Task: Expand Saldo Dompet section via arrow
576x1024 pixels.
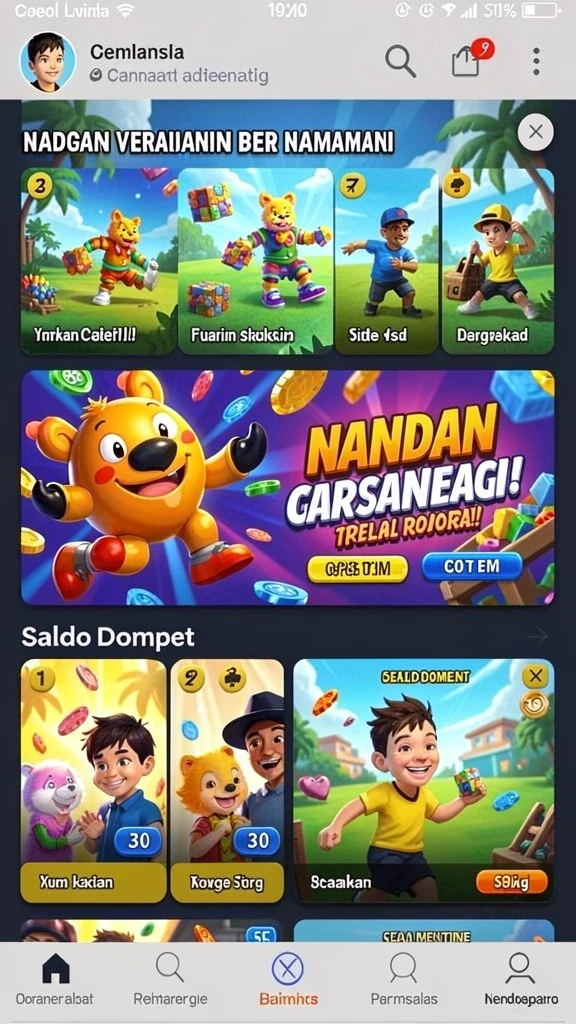Action: (538, 636)
